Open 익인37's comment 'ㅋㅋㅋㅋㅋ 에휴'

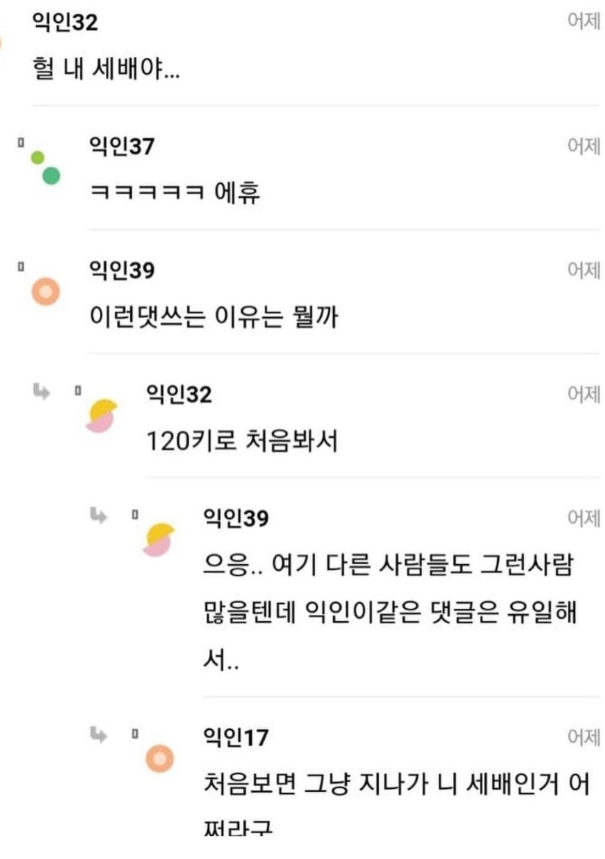(176, 194)
